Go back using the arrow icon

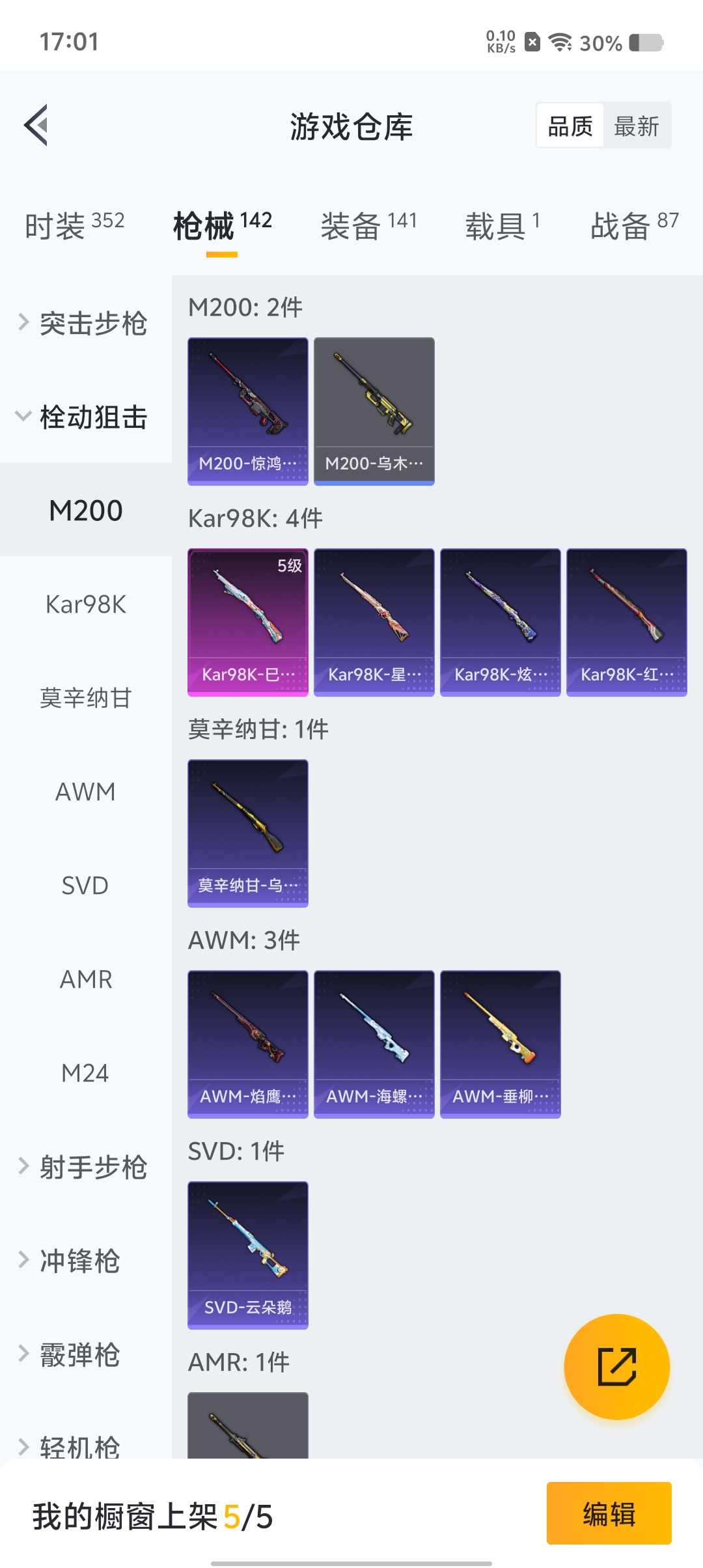[36, 125]
